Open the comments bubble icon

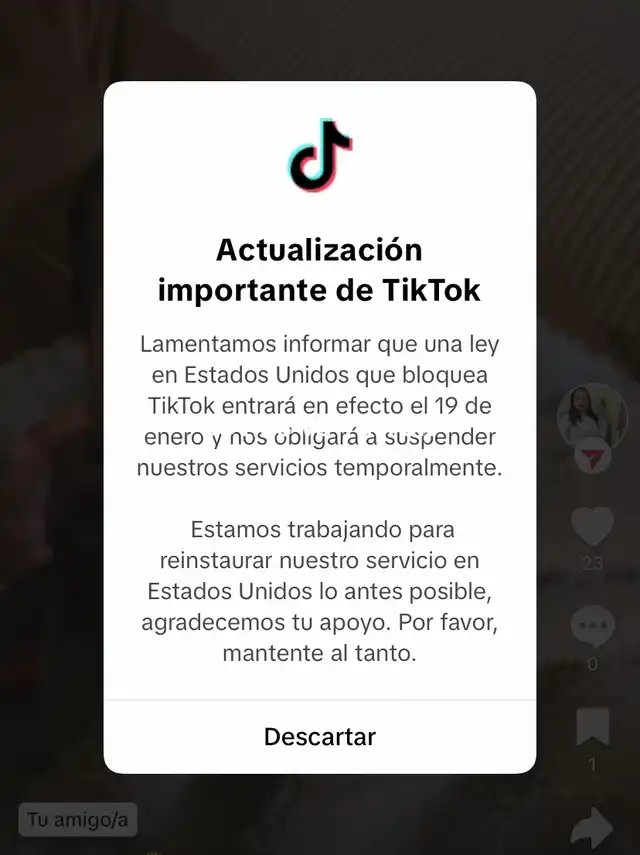pyautogui.click(x=592, y=627)
